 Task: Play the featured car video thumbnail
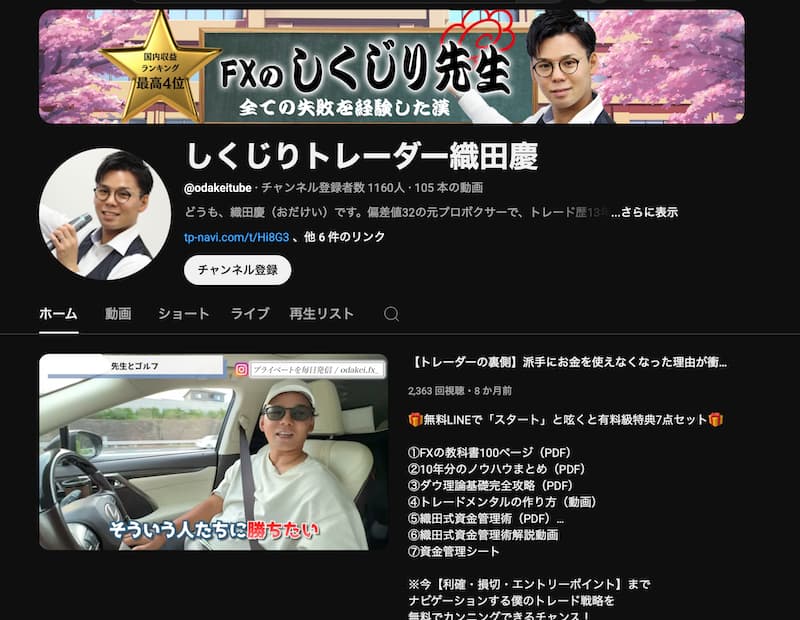point(213,451)
